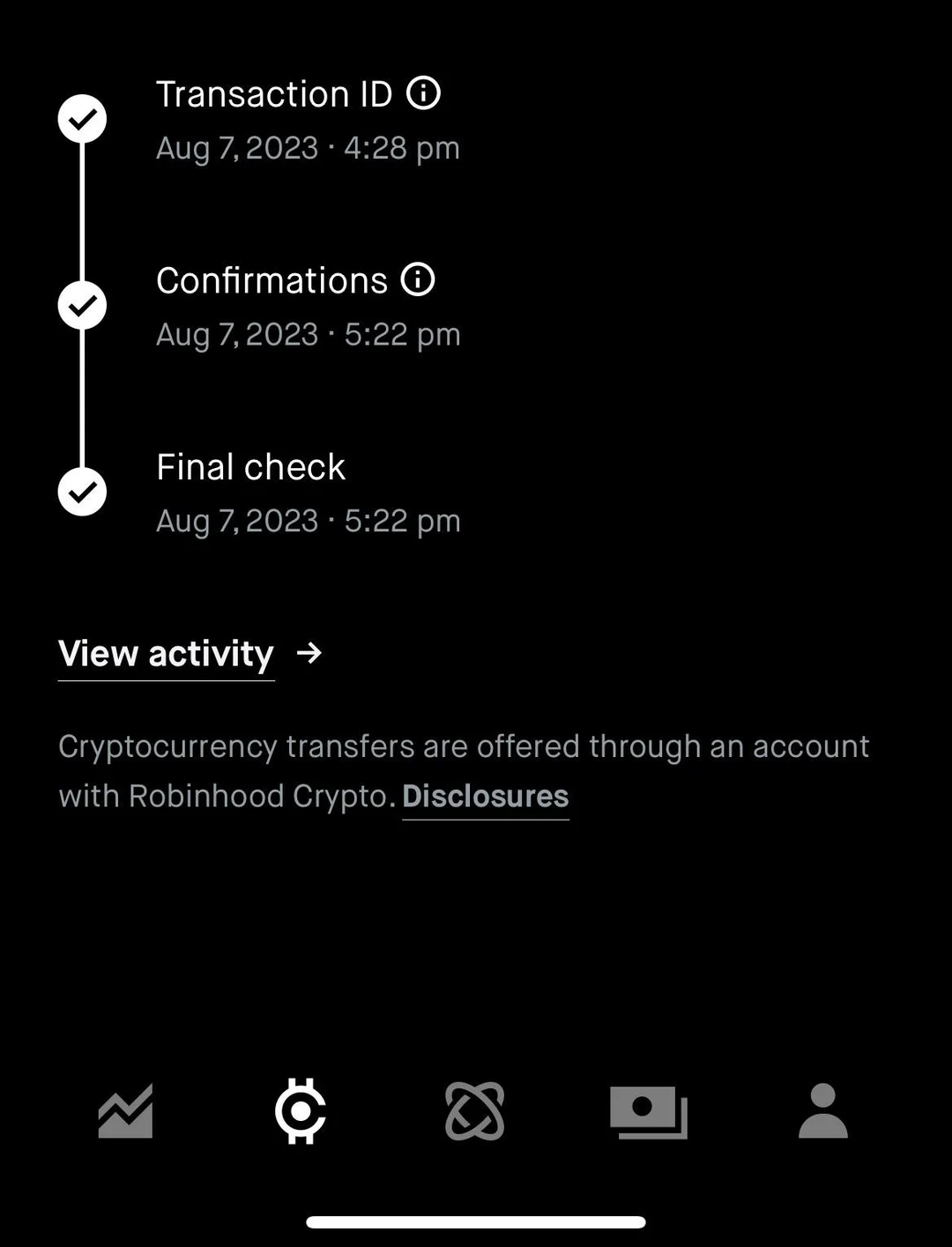Image resolution: width=952 pixels, height=1247 pixels.
Task: Click the Aug 7 timestamp under Transaction ID
Action: coord(309,148)
